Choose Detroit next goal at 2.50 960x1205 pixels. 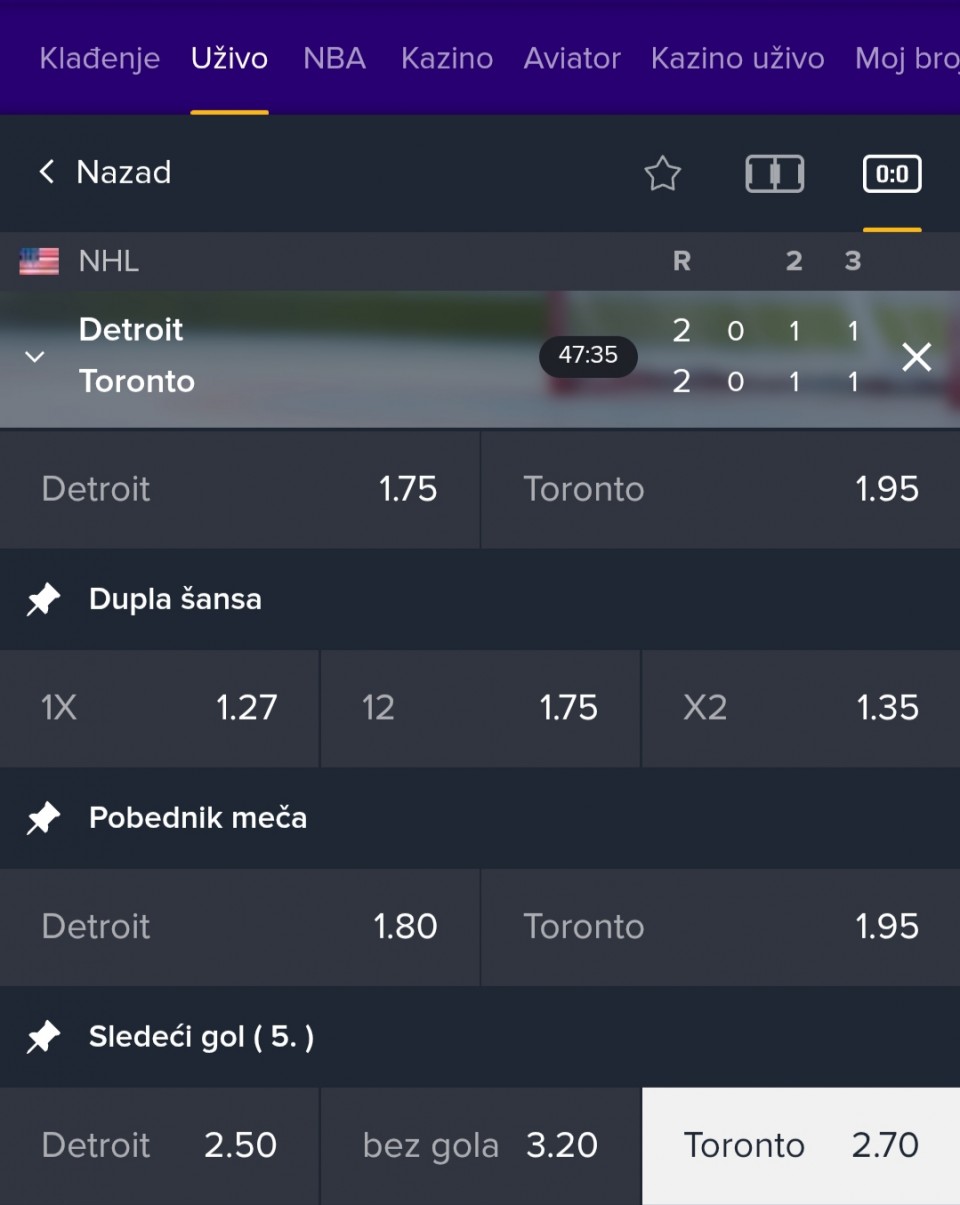pos(159,1146)
